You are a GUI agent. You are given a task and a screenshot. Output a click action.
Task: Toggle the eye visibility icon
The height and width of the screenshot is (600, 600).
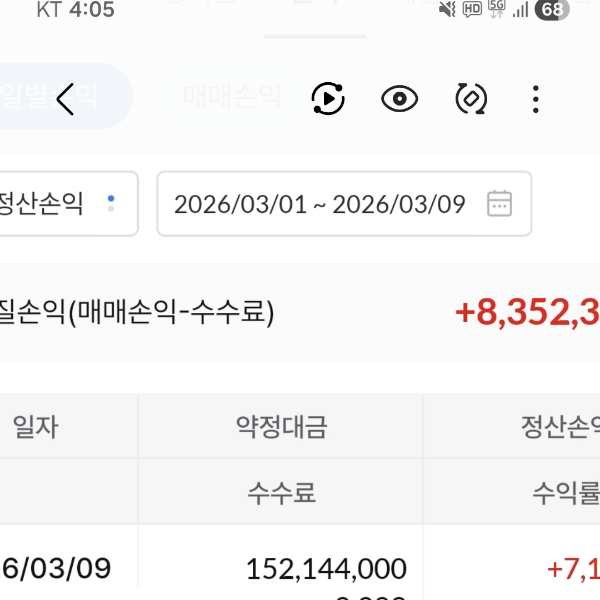point(400,98)
